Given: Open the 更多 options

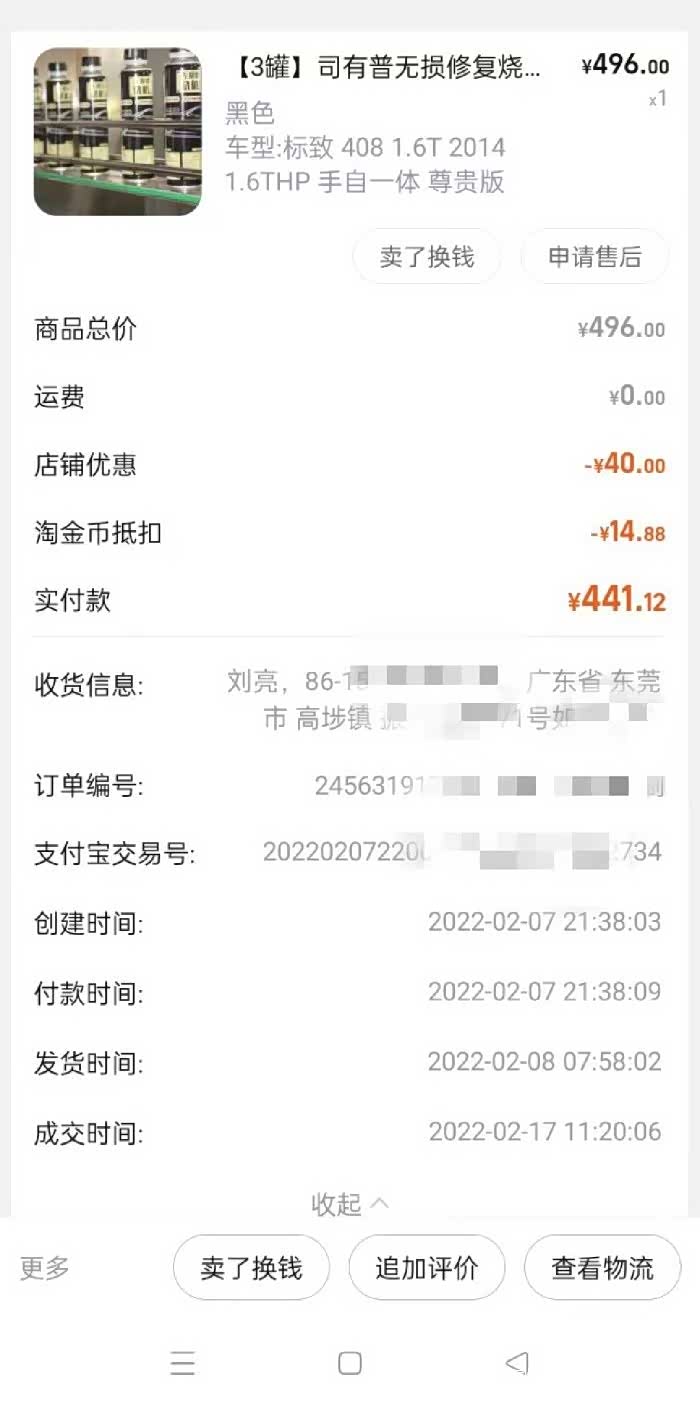Looking at the screenshot, I should [45, 1268].
